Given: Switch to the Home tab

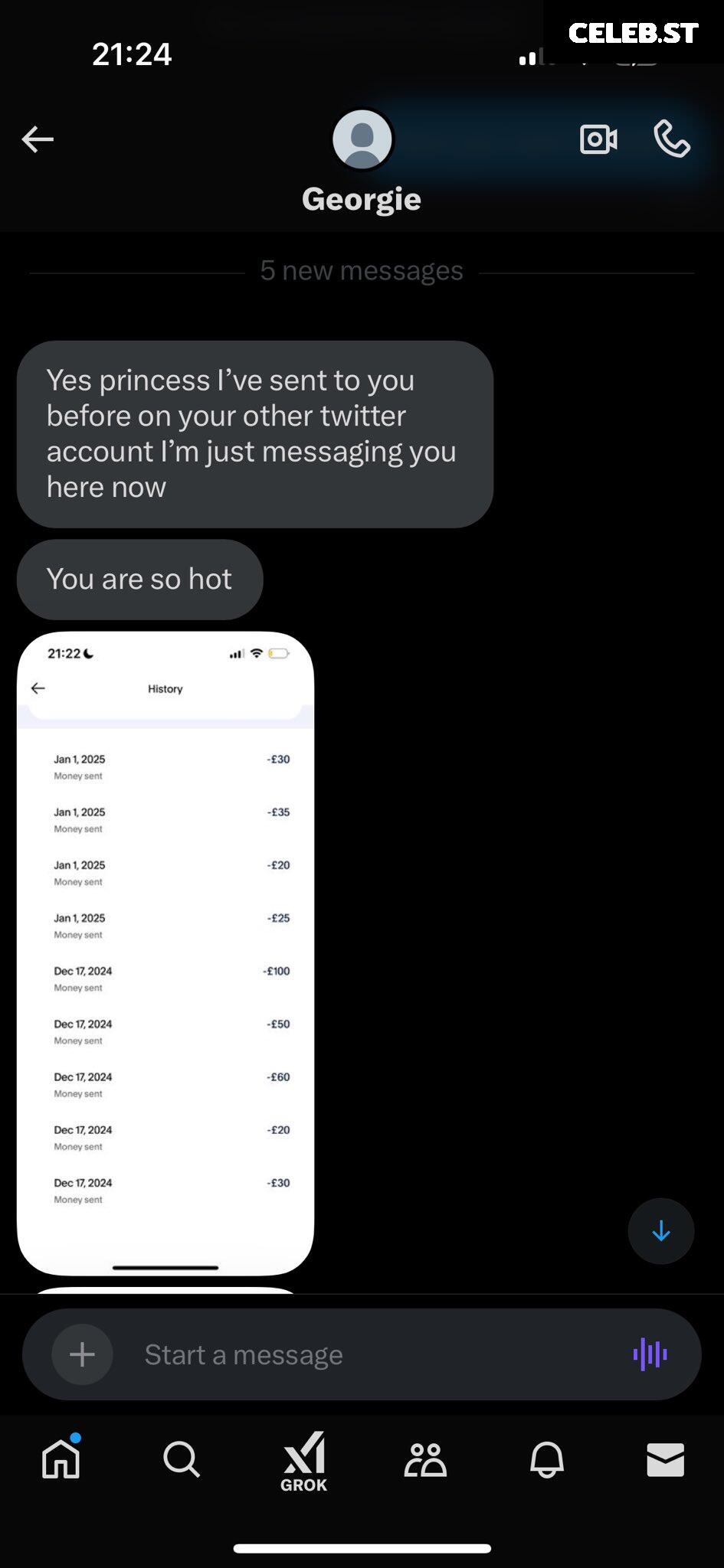Looking at the screenshot, I should (61, 1459).
